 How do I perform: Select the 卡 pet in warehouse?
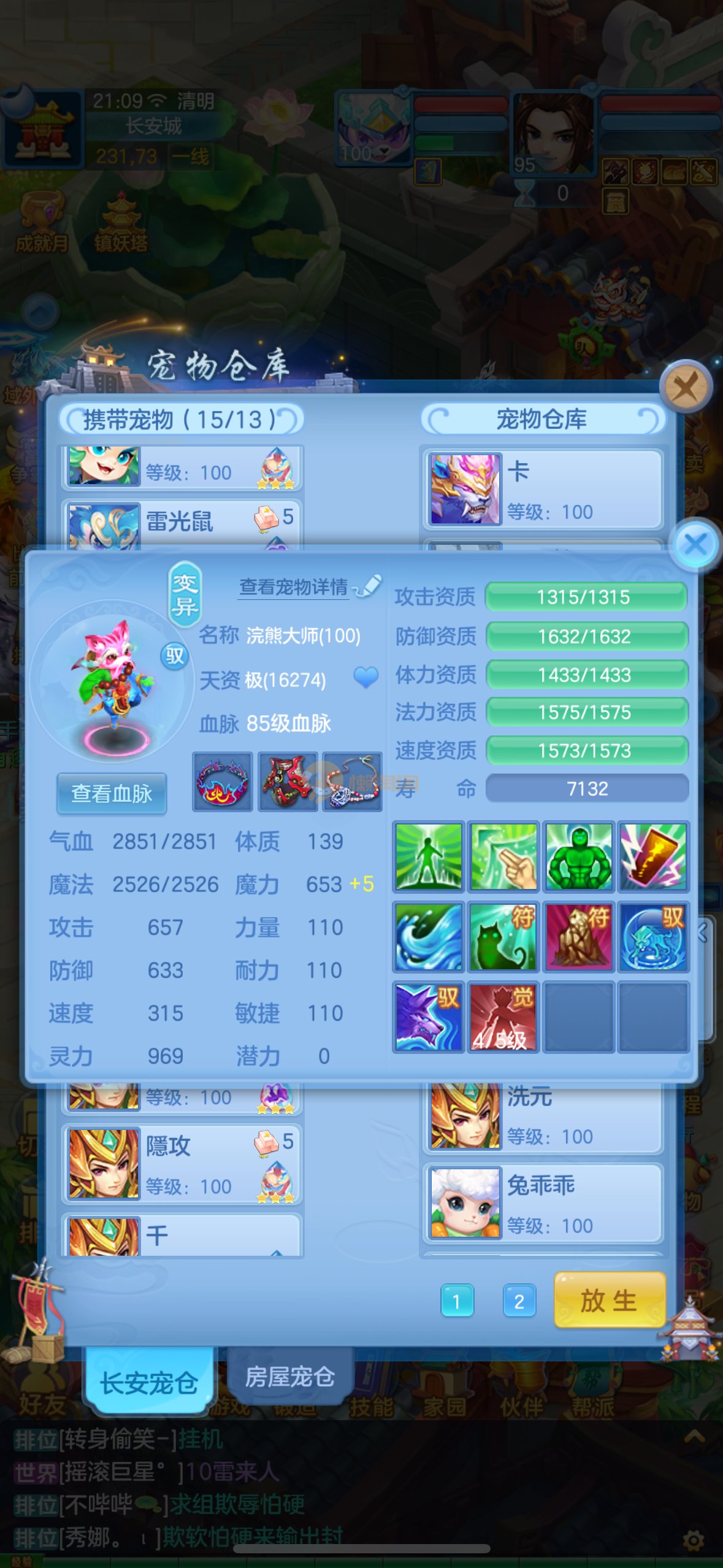(x=543, y=489)
